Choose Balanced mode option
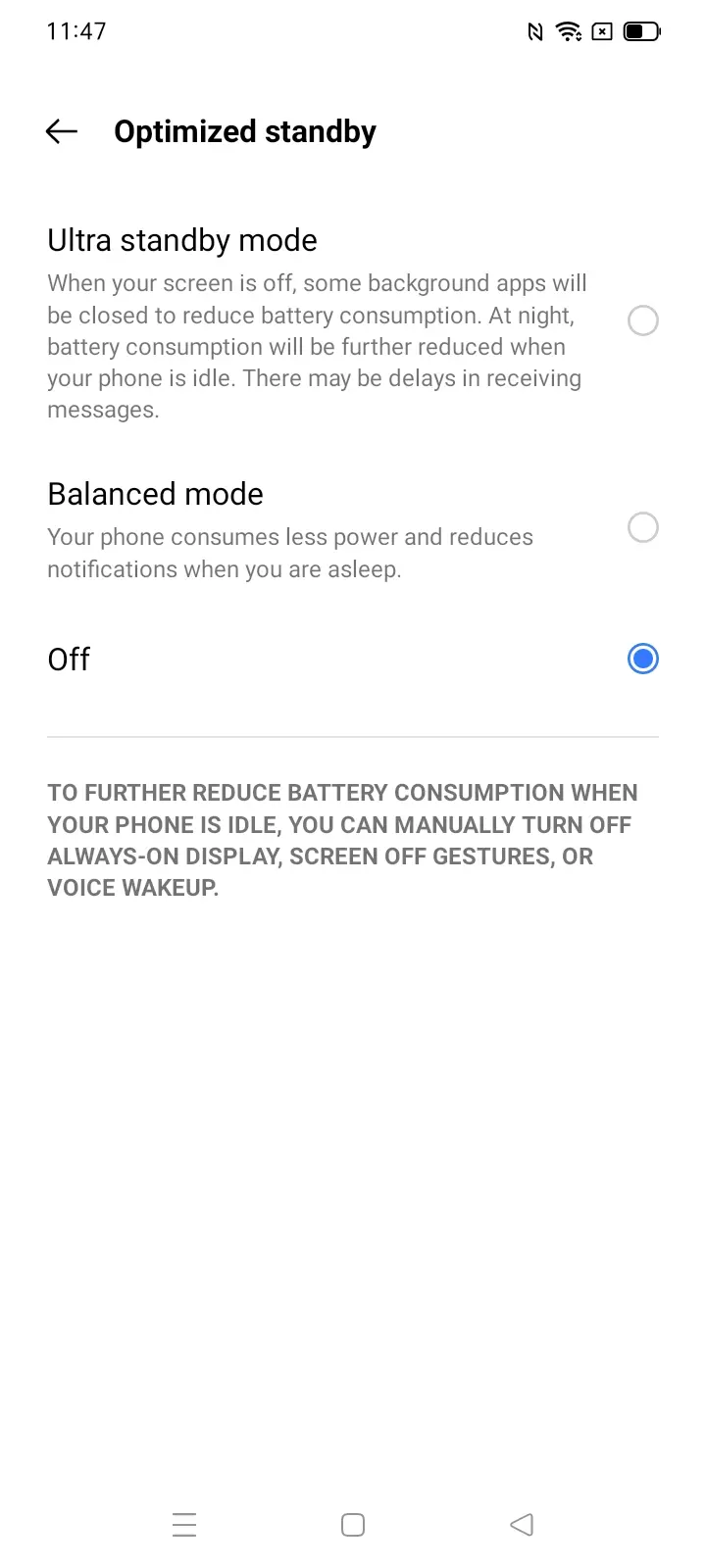The height and width of the screenshot is (1568, 706). (642, 527)
